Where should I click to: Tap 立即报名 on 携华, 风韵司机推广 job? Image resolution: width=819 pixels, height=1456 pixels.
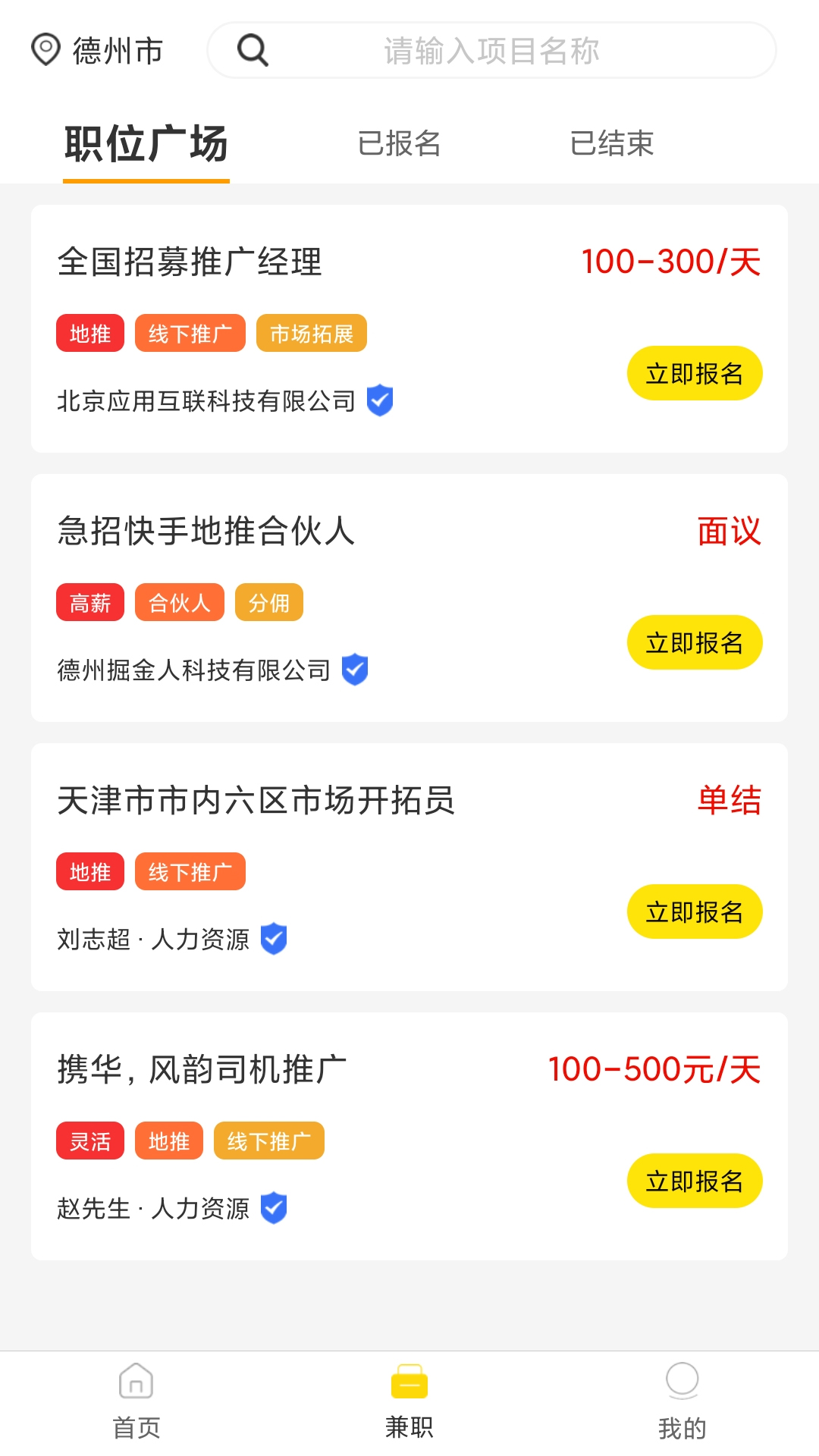coord(695,1180)
